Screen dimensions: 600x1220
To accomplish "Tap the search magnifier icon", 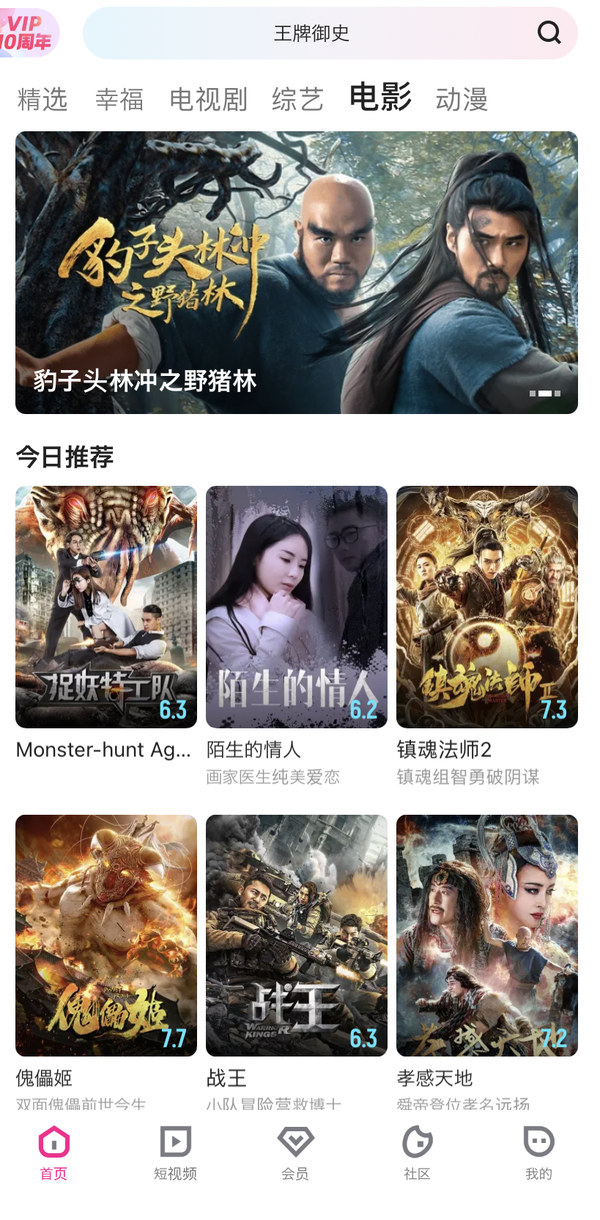I will pyautogui.click(x=549, y=33).
